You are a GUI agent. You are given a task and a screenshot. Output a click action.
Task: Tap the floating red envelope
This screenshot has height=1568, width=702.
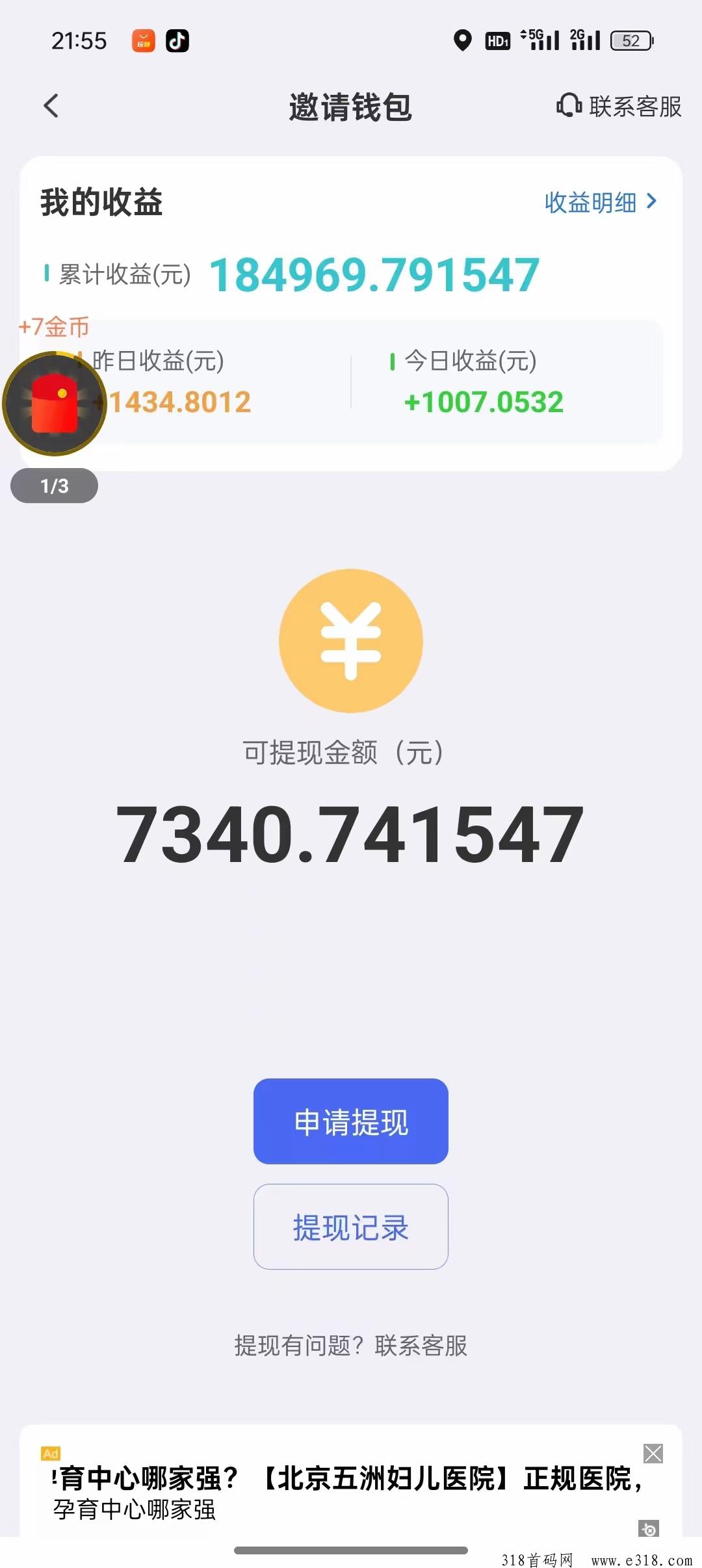55,403
